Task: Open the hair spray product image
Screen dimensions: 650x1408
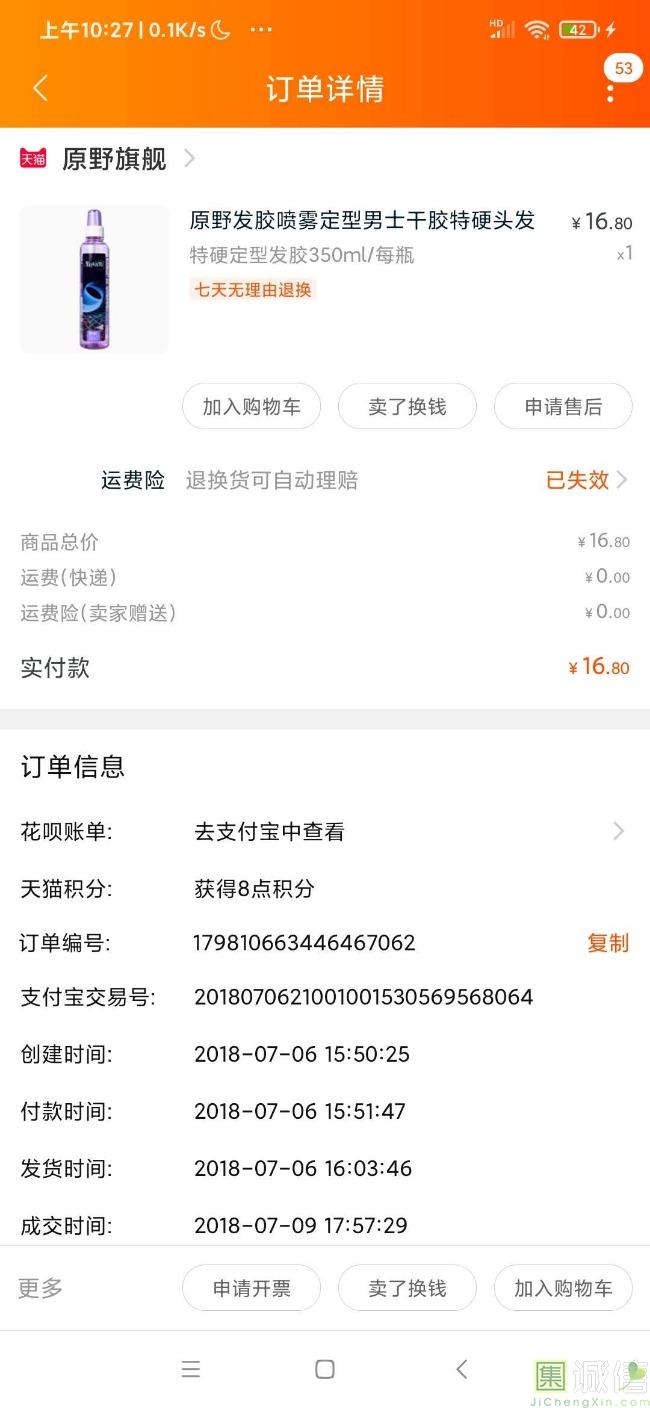Action: tap(94, 279)
